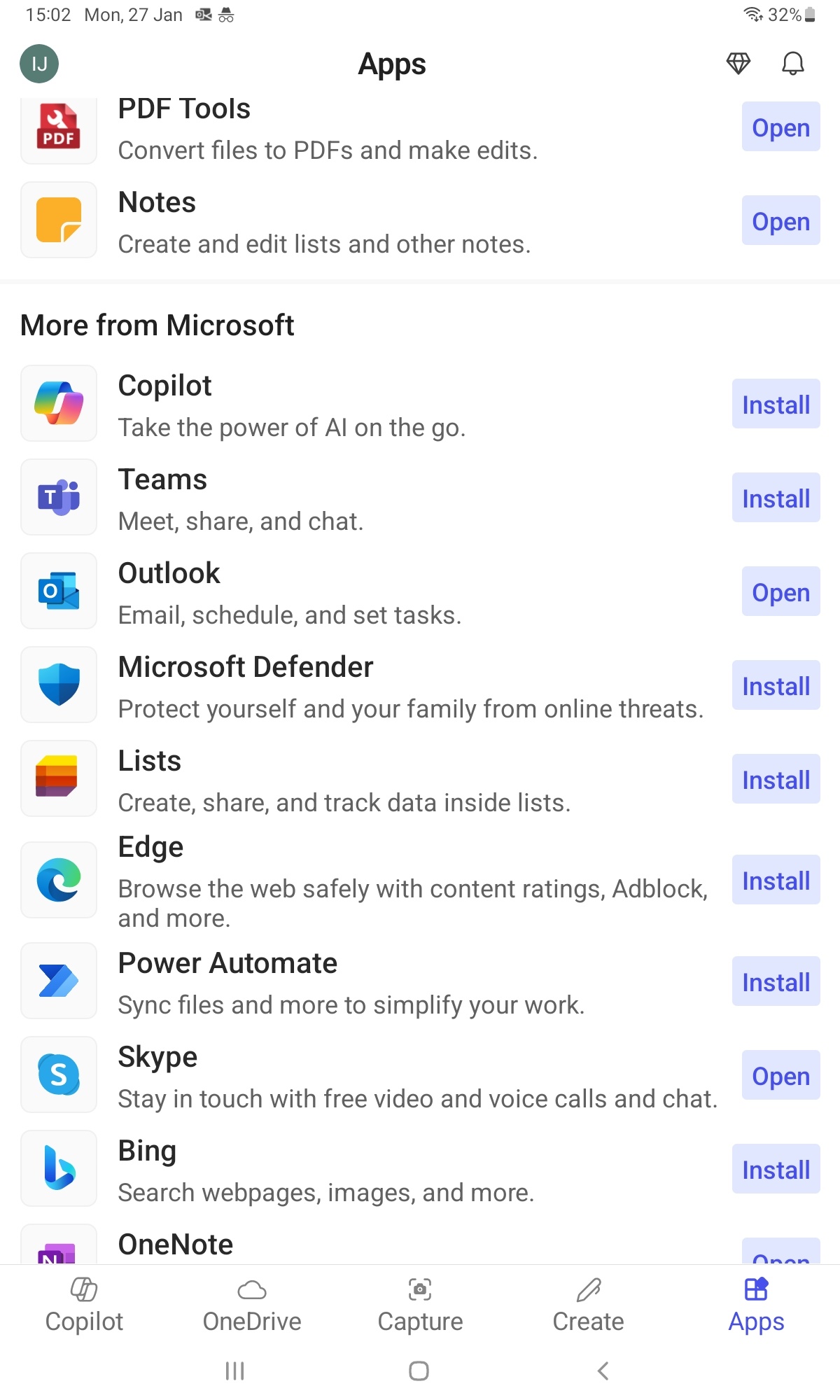
Task: Go to the device home screen
Action: pyautogui.click(x=419, y=1371)
